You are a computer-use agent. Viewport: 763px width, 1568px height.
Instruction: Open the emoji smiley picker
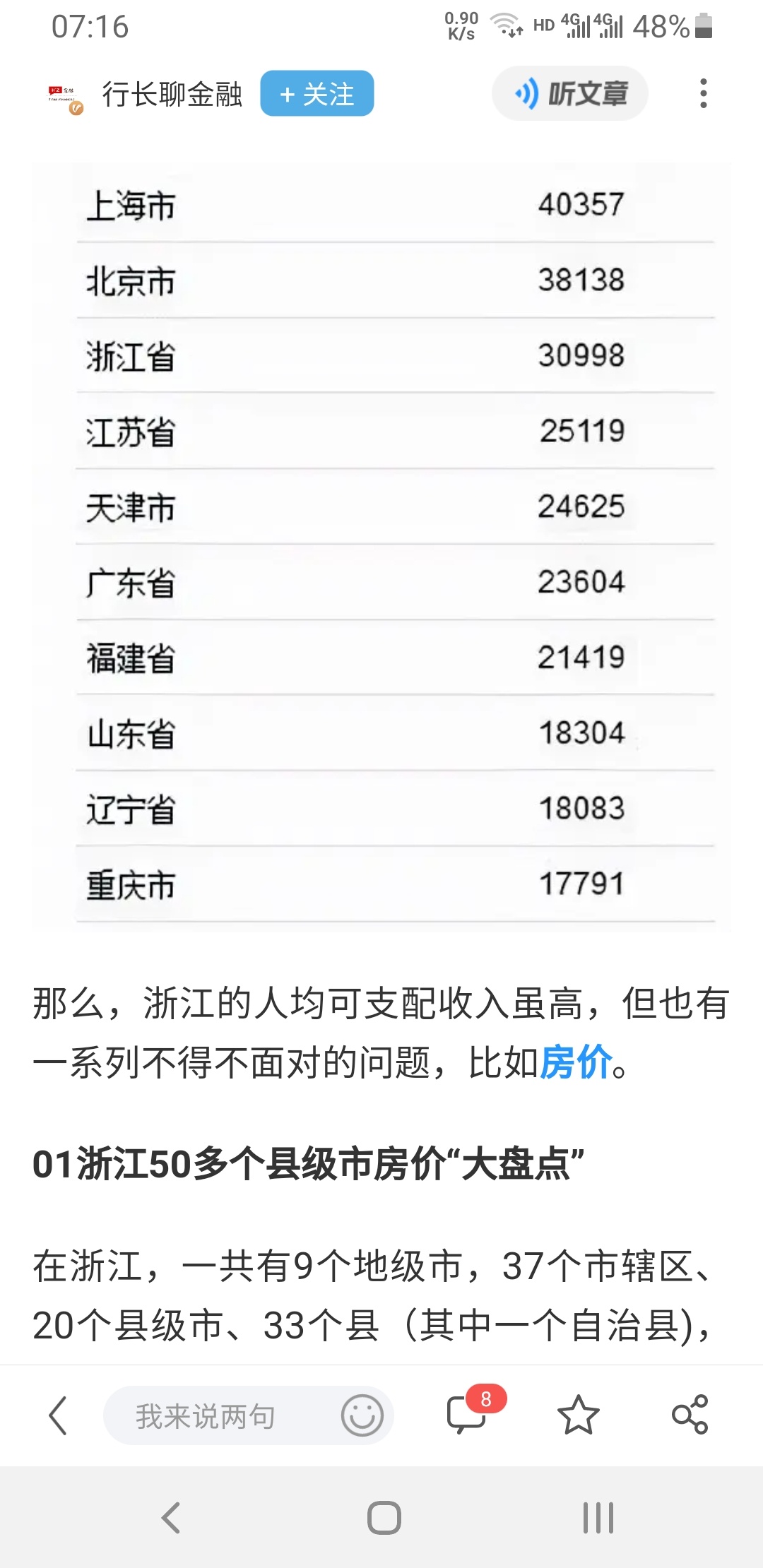click(x=362, y=1415)
